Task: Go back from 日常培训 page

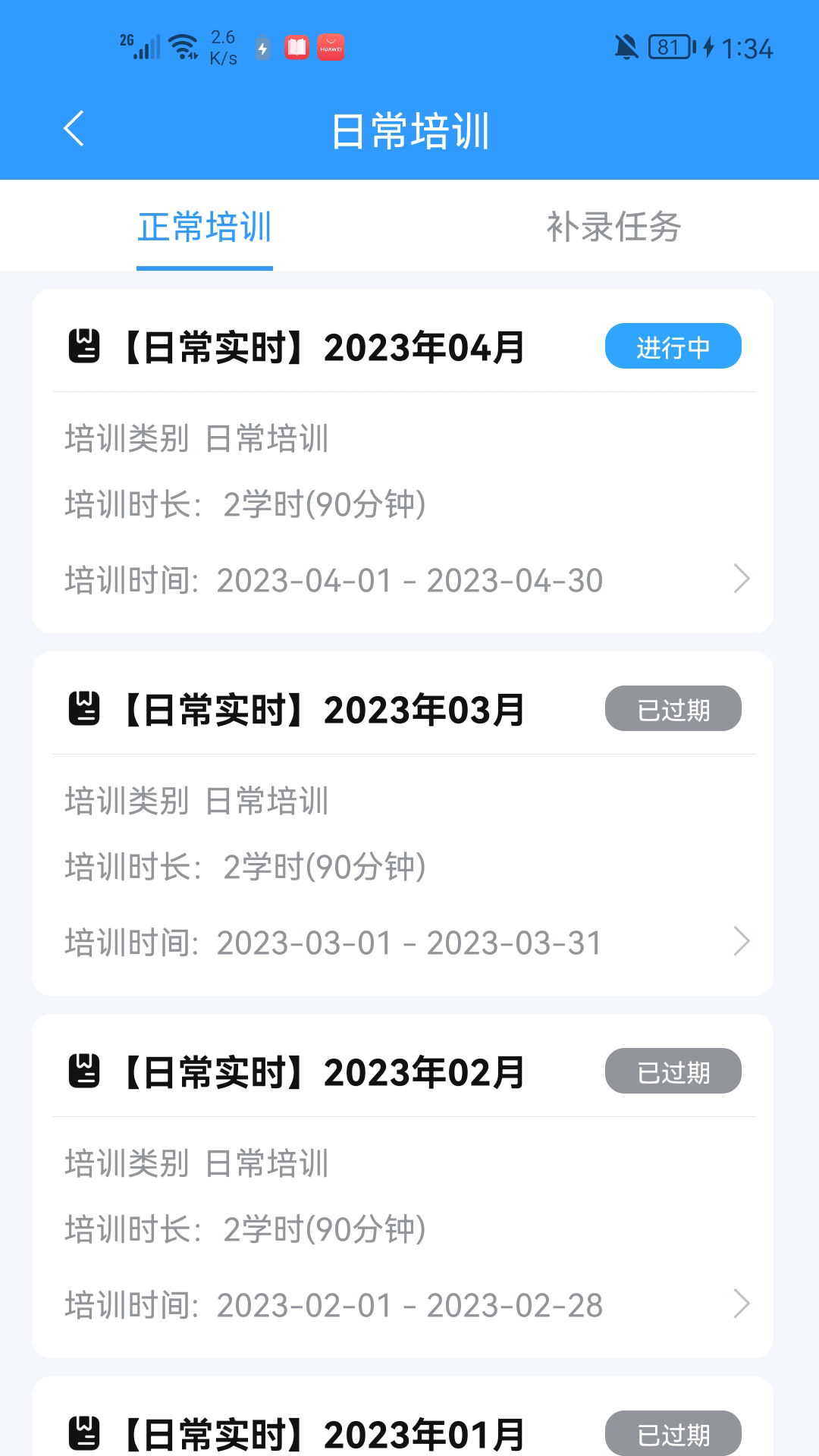Action: [x=74, y=129]
